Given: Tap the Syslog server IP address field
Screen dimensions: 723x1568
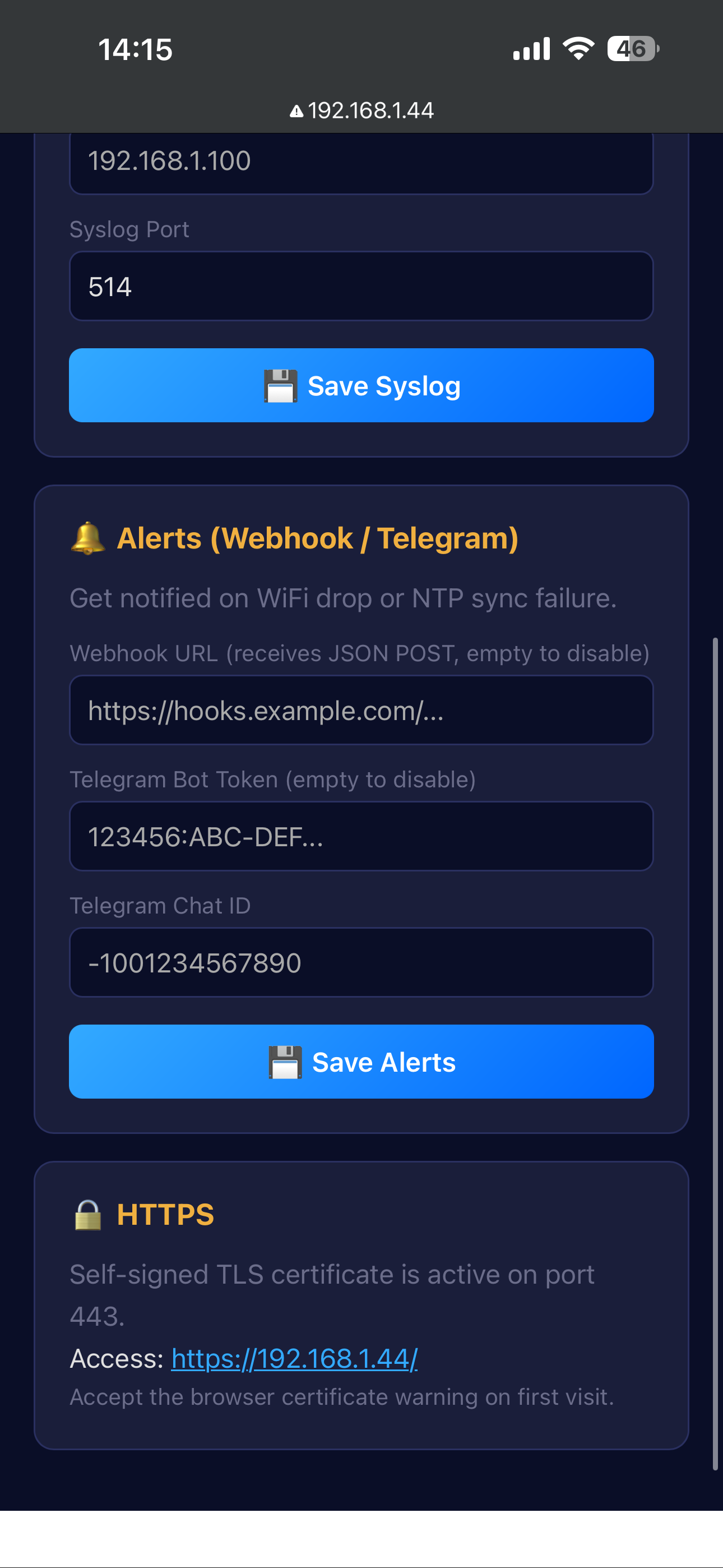Looking at the screenshot, I should click(x=361, y=162).
